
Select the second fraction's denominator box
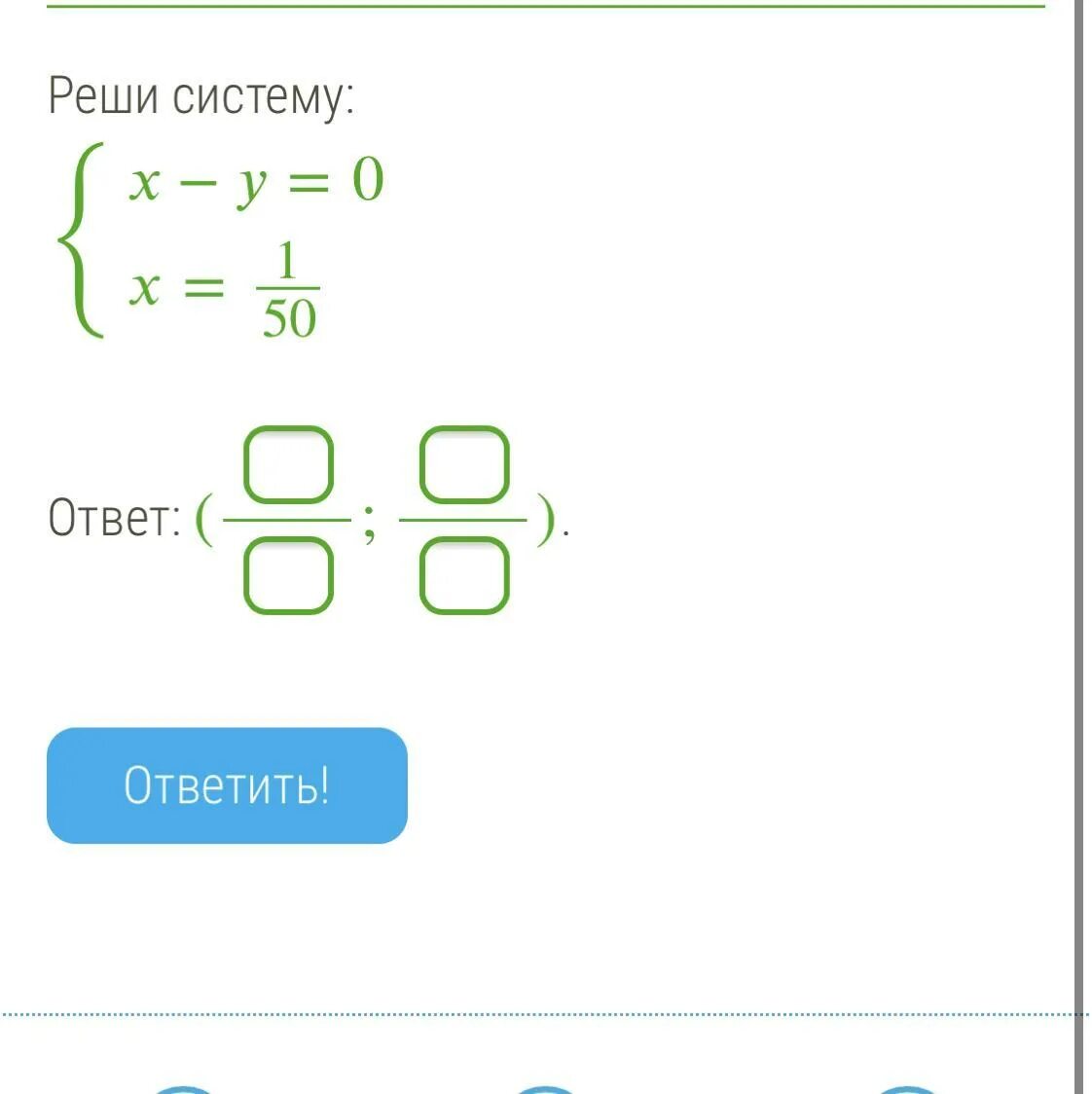(464, 576)
